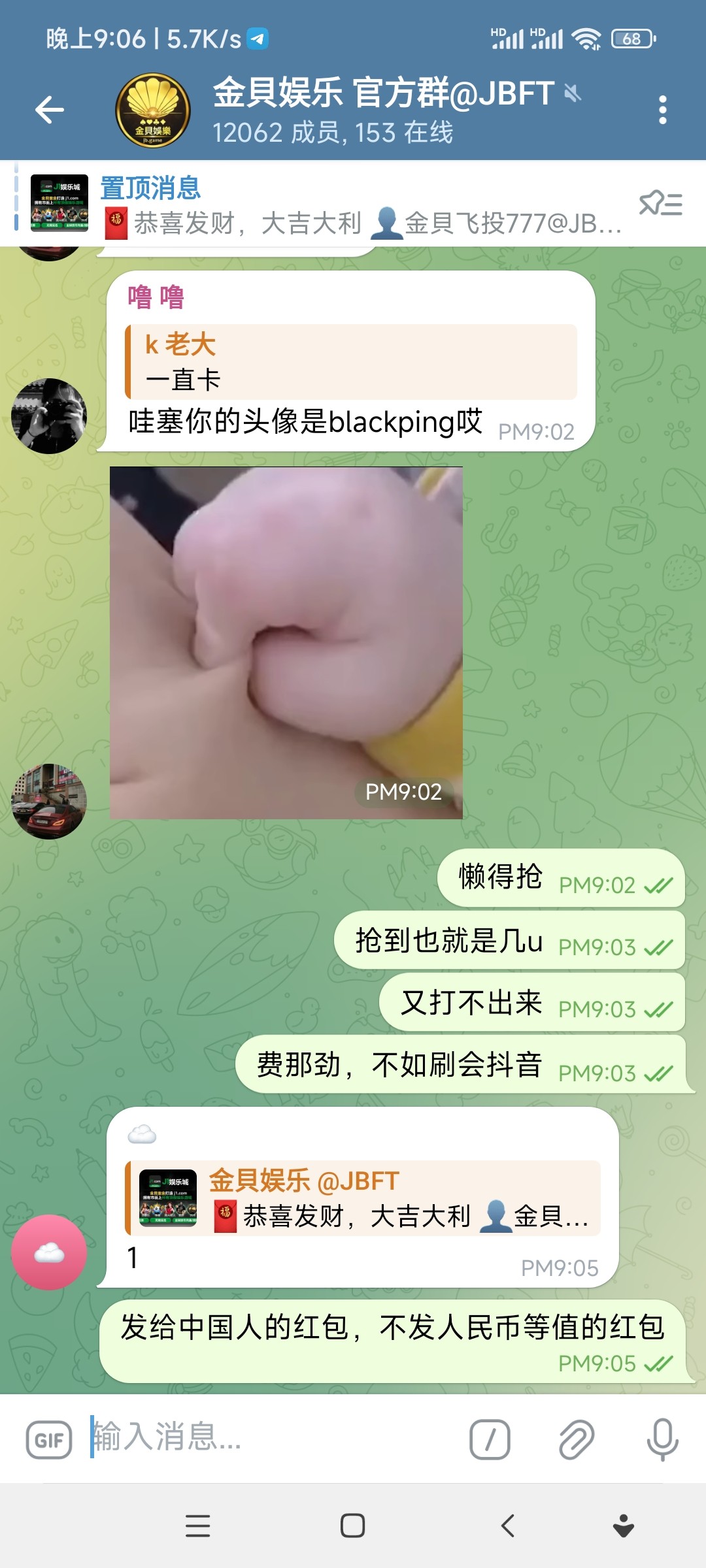Jump to quoted reply from k 老大

tap(352, 362)
